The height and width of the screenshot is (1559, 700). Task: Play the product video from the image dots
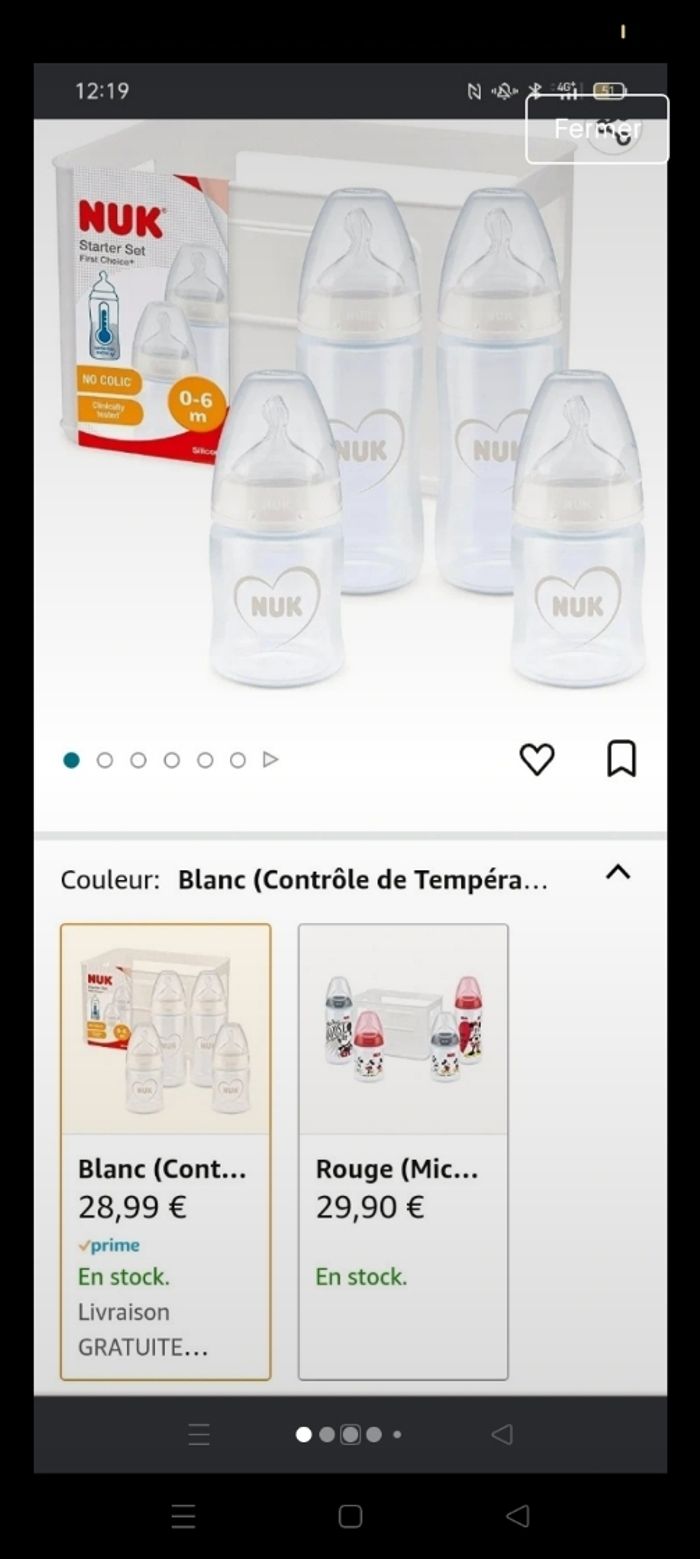click(270, 760)
